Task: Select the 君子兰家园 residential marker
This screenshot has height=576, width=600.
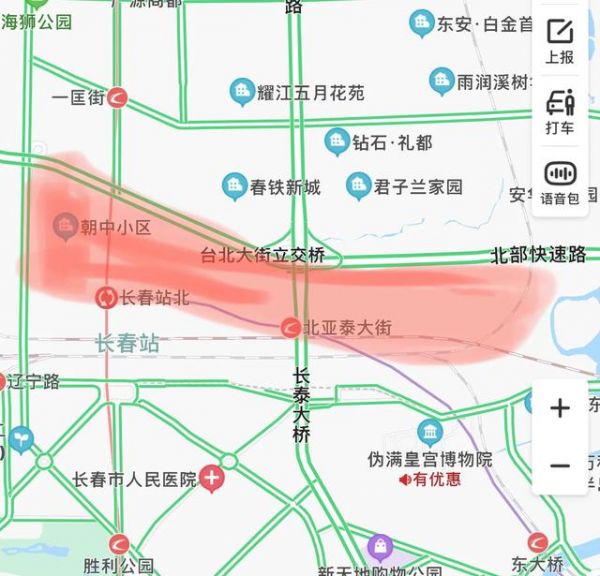Action: 359,185
